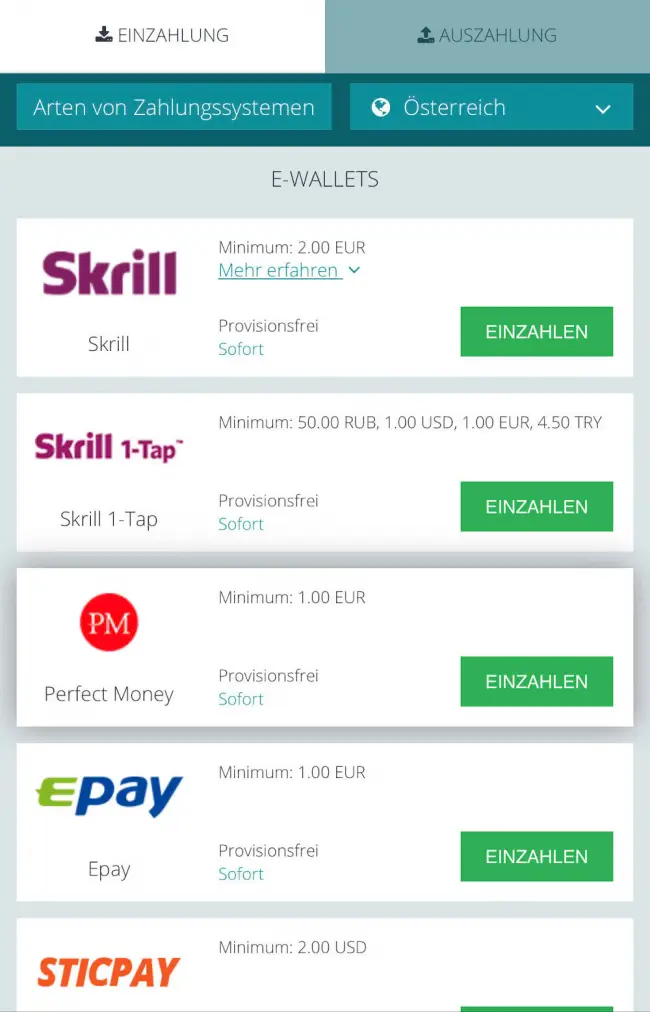Start an Epay deposit

[536, 857]
